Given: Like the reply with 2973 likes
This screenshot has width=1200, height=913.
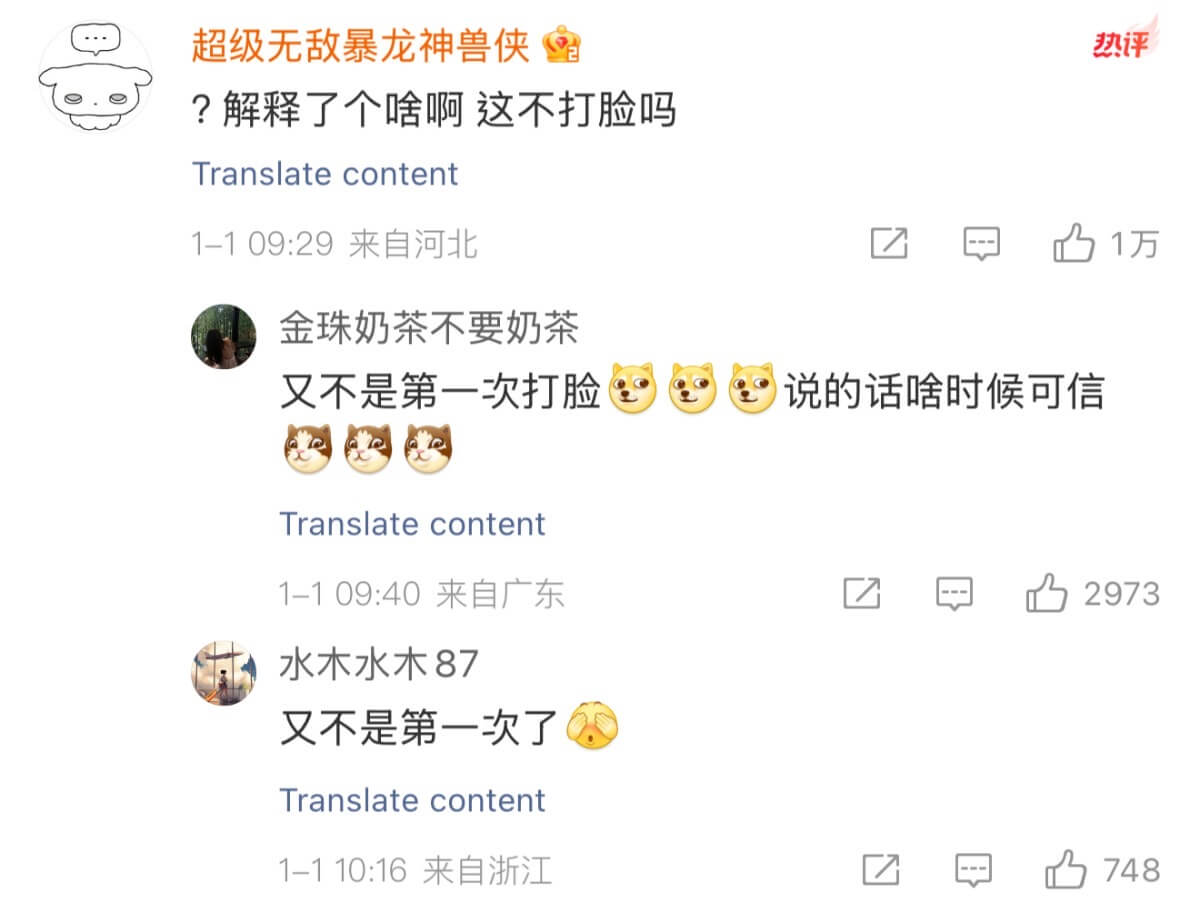Looking at the screenshot, I should click(x=1047, y=594).
